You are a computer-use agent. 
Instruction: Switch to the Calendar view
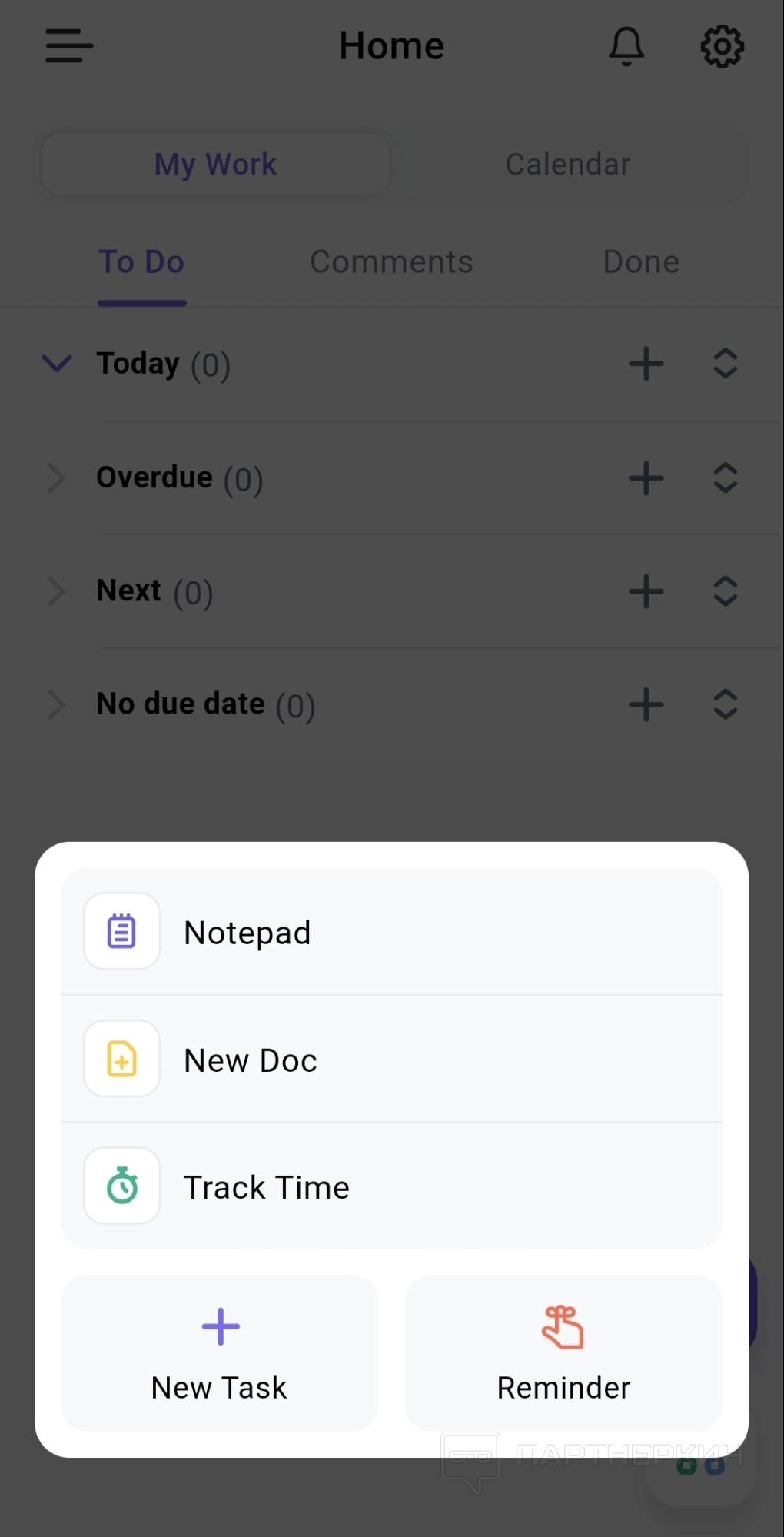click(x=568, y=165)
